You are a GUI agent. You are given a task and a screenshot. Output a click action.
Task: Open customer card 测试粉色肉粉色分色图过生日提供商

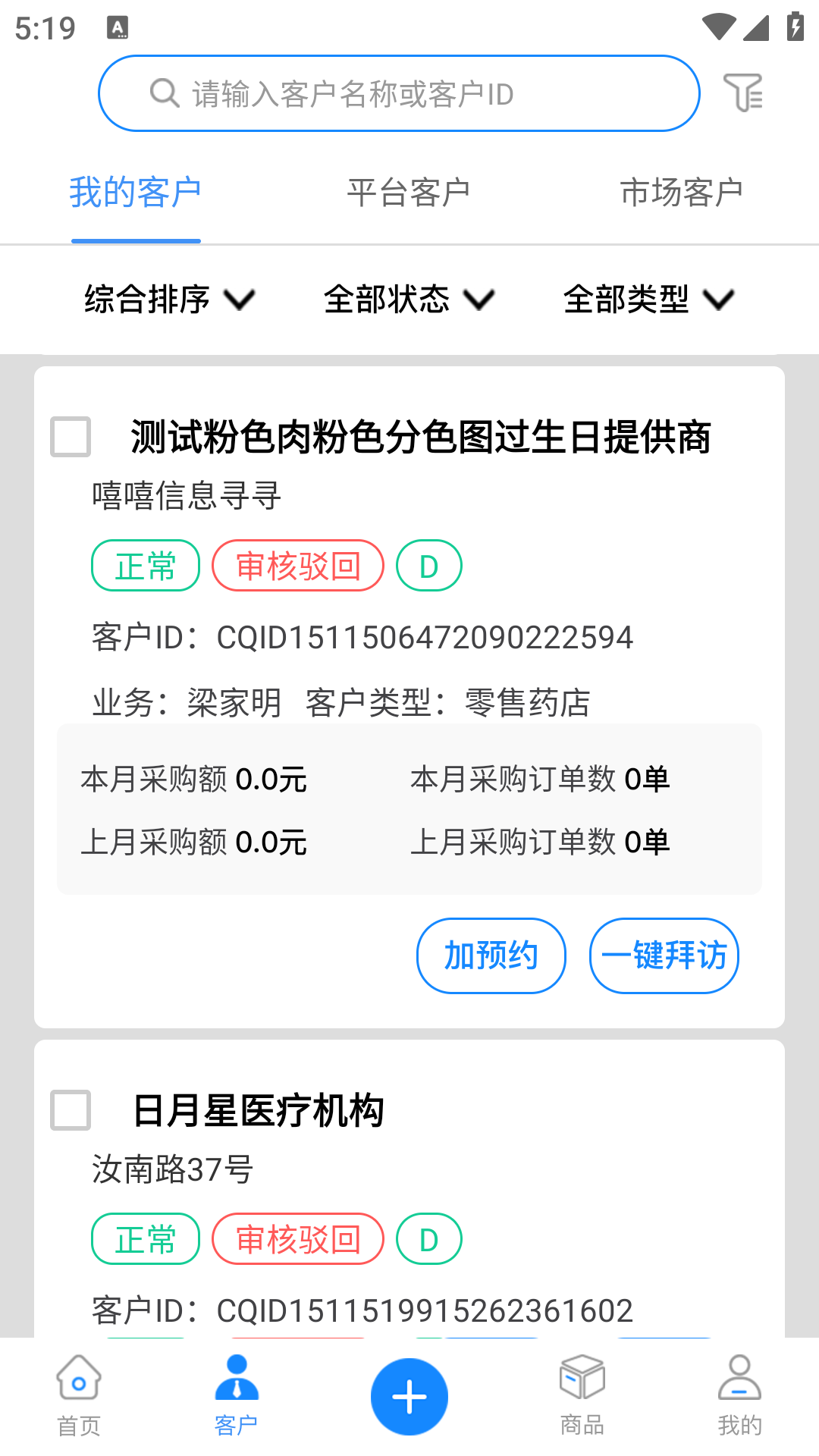[x=421, y=438]
